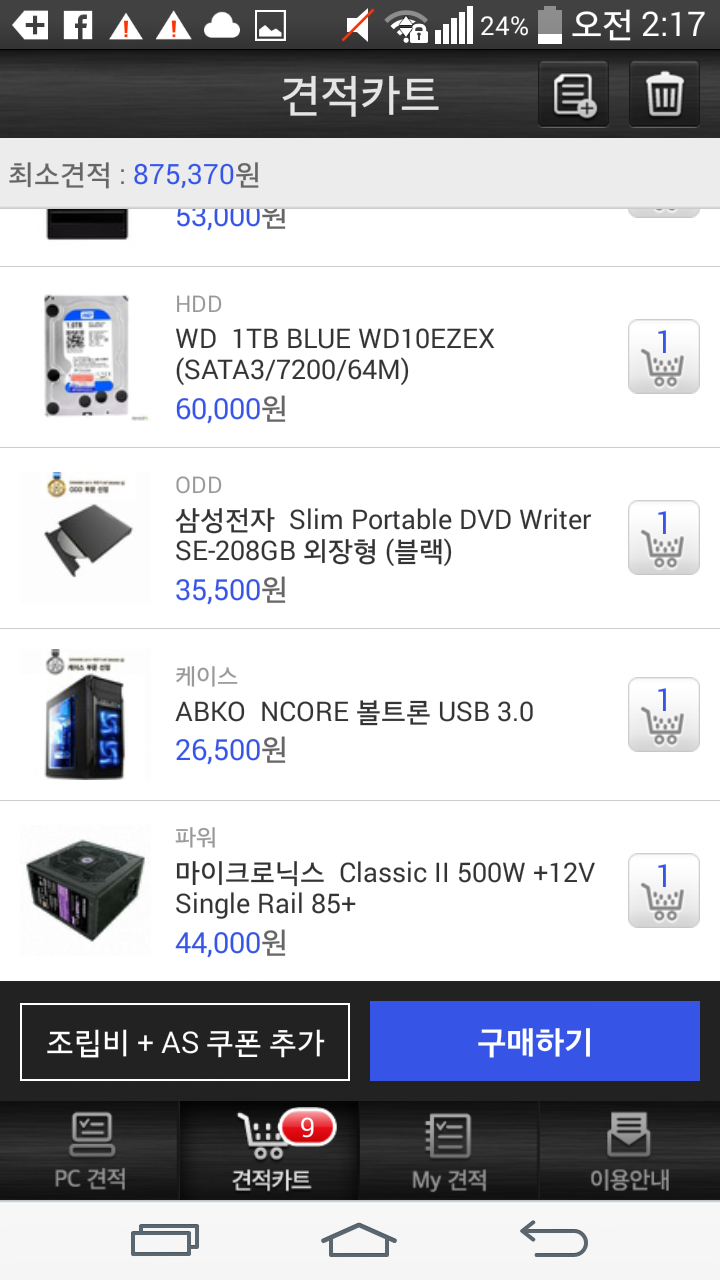Open the 이용안내 tab
The width and height of the screenshot is (720, 1280).
click(629, 1151)
